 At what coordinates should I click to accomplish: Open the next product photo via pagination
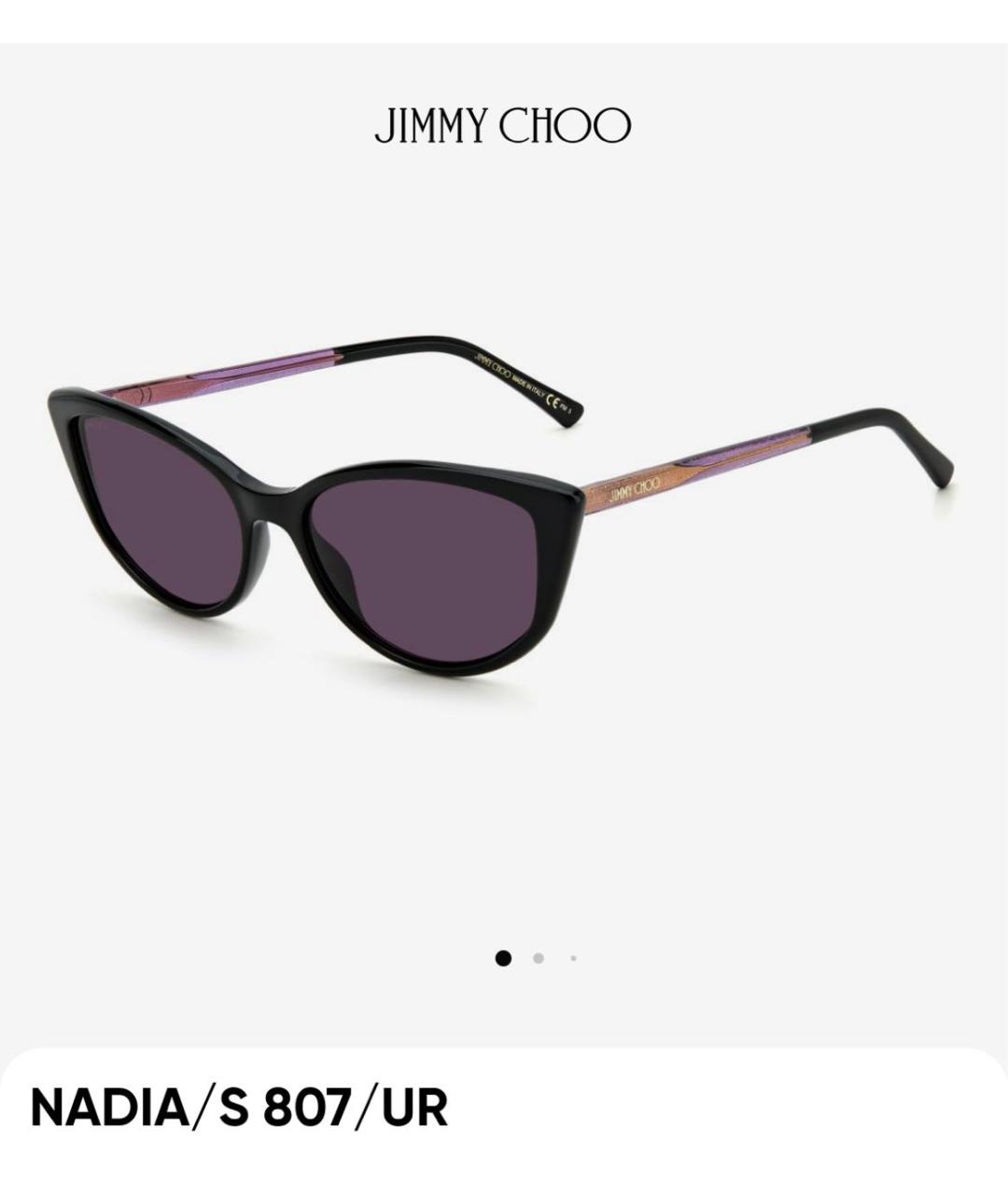pyautogui.click(x=539, y=958)
